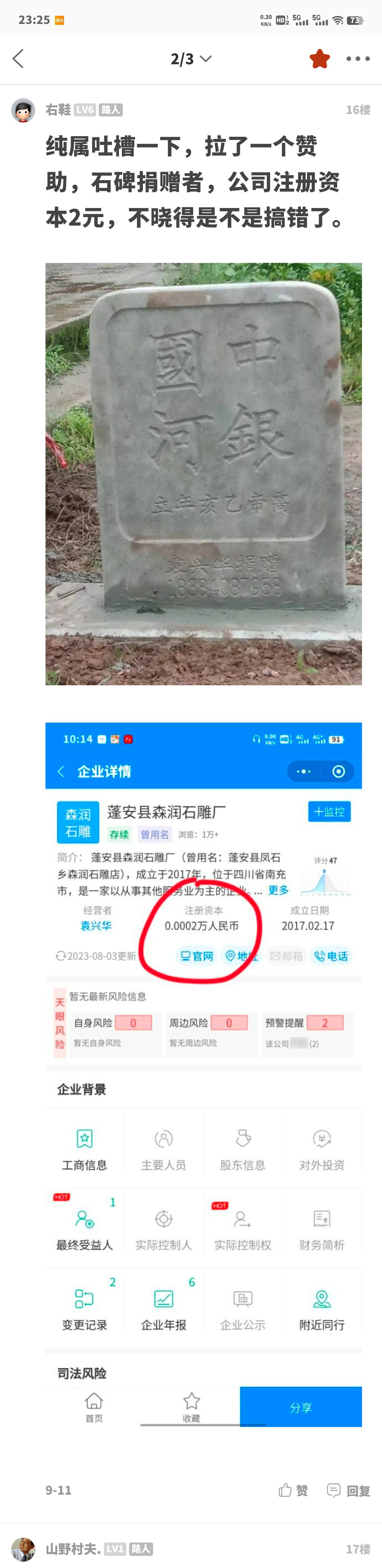Reply to 右鞋's post on floor 16

click(349, 1490)
